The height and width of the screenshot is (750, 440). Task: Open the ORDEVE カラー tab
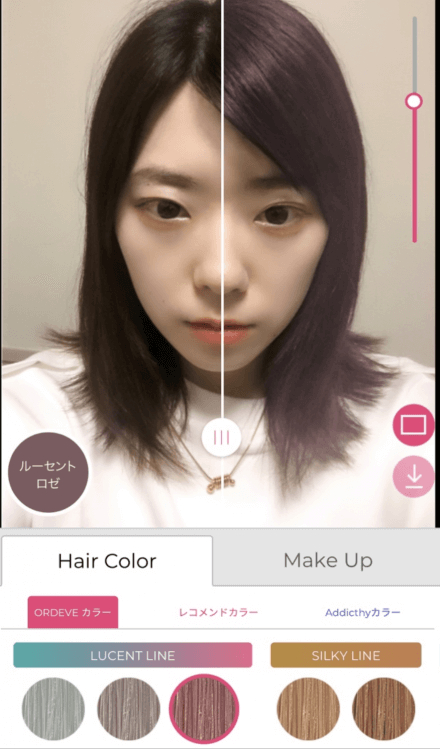(73, 612)
